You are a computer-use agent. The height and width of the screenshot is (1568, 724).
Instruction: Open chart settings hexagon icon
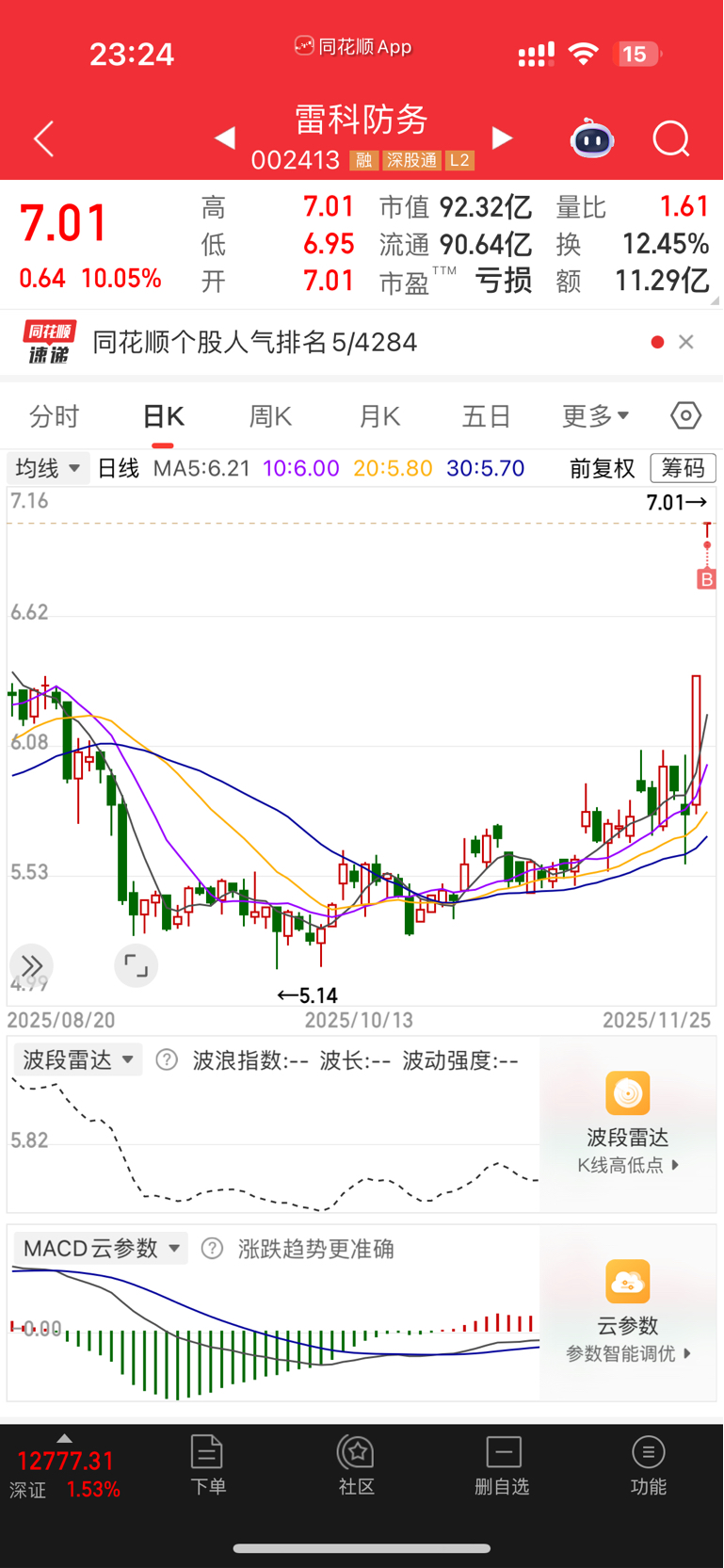(686, 415)
